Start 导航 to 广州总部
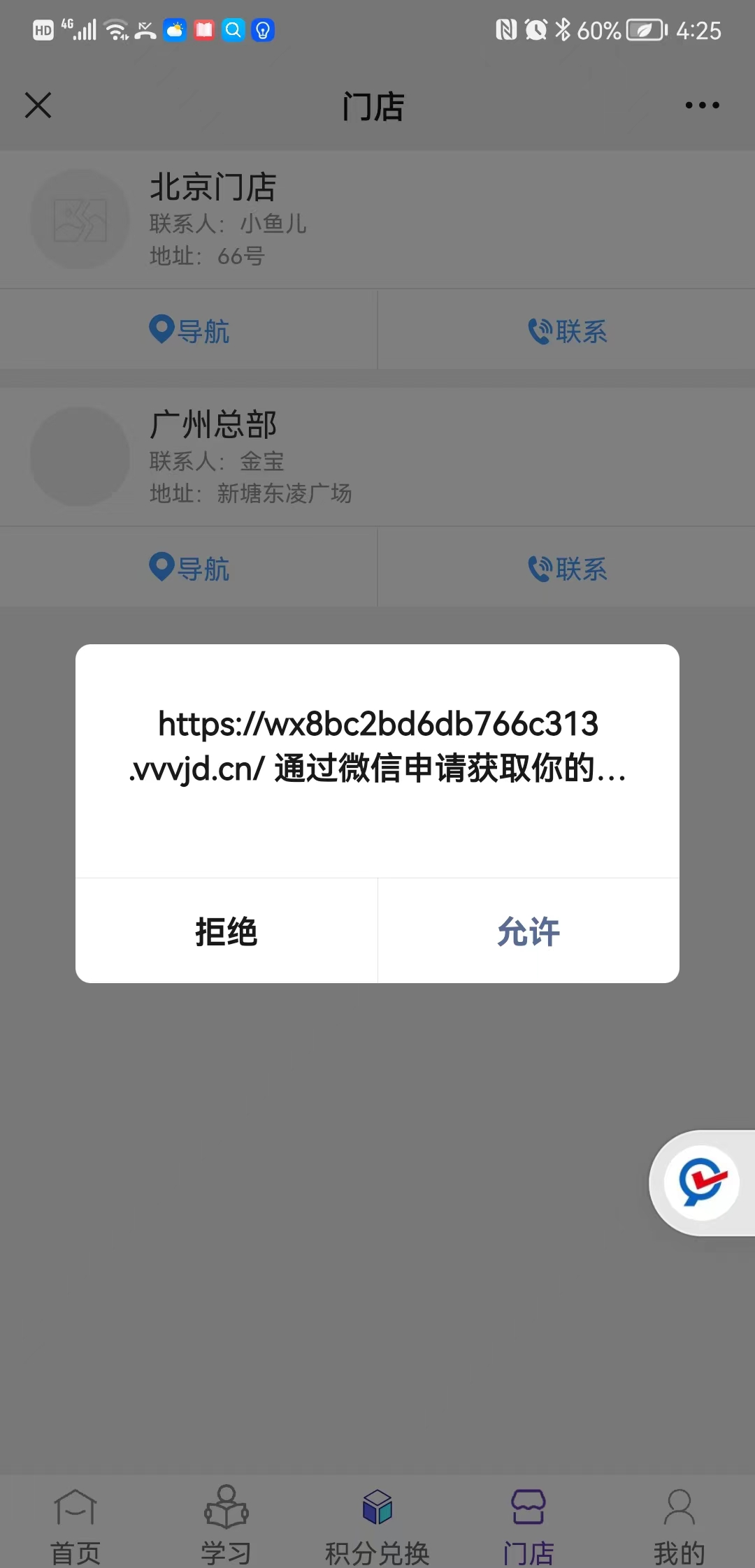This screenshot has width=755, height=1568. [x=189, y=568]
